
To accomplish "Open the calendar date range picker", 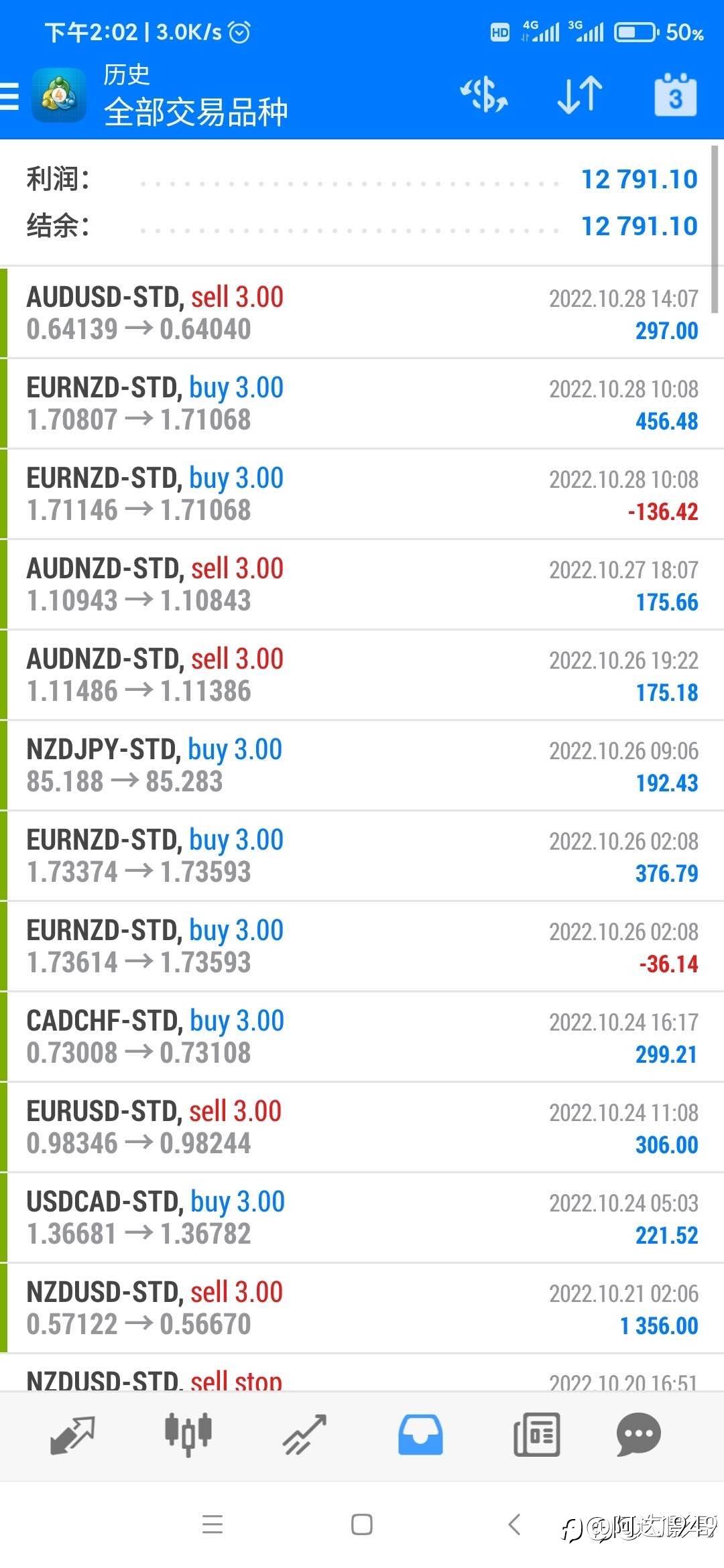I will [675, 94].
